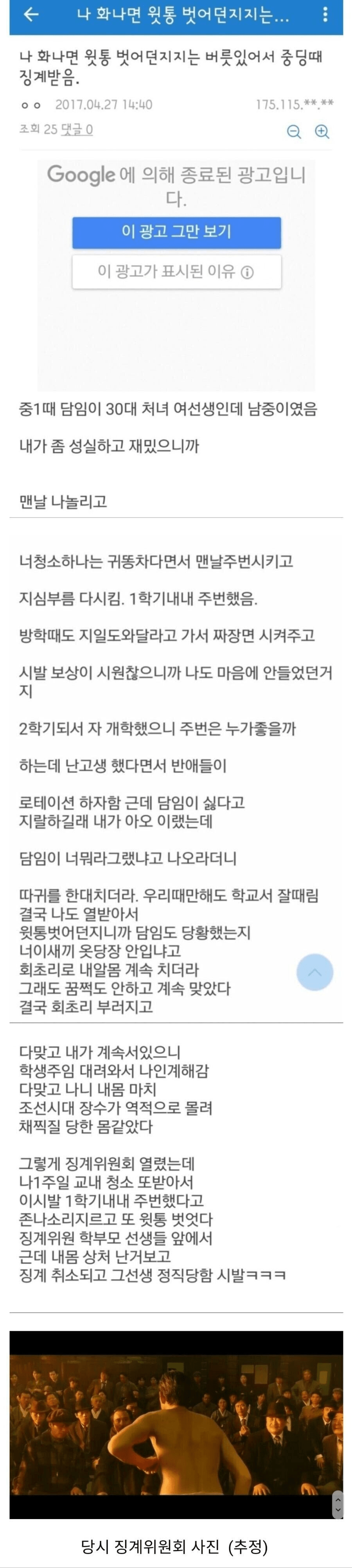Go back using the top arrow
The height and width of the screenshot is (1568, 352).
point(31,14)
